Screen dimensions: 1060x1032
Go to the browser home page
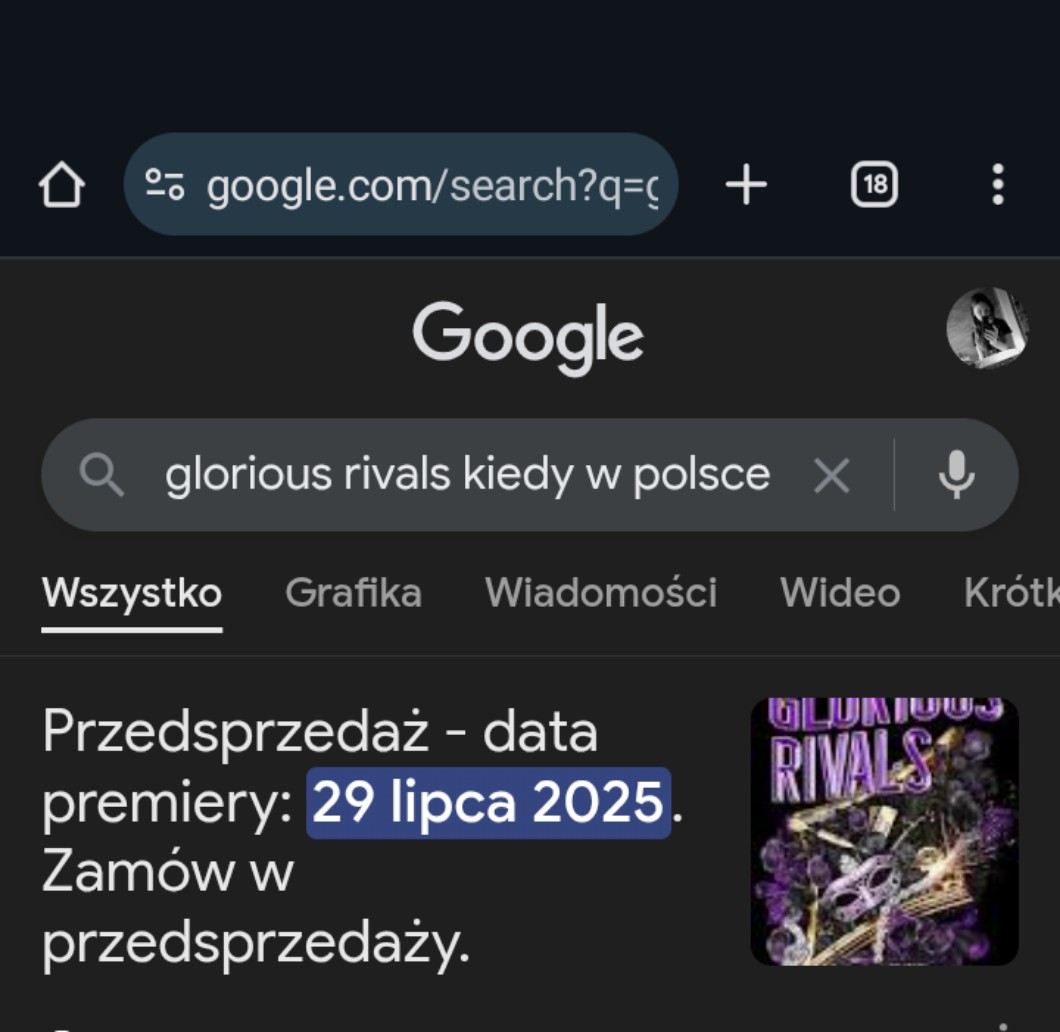click(61, 186)
